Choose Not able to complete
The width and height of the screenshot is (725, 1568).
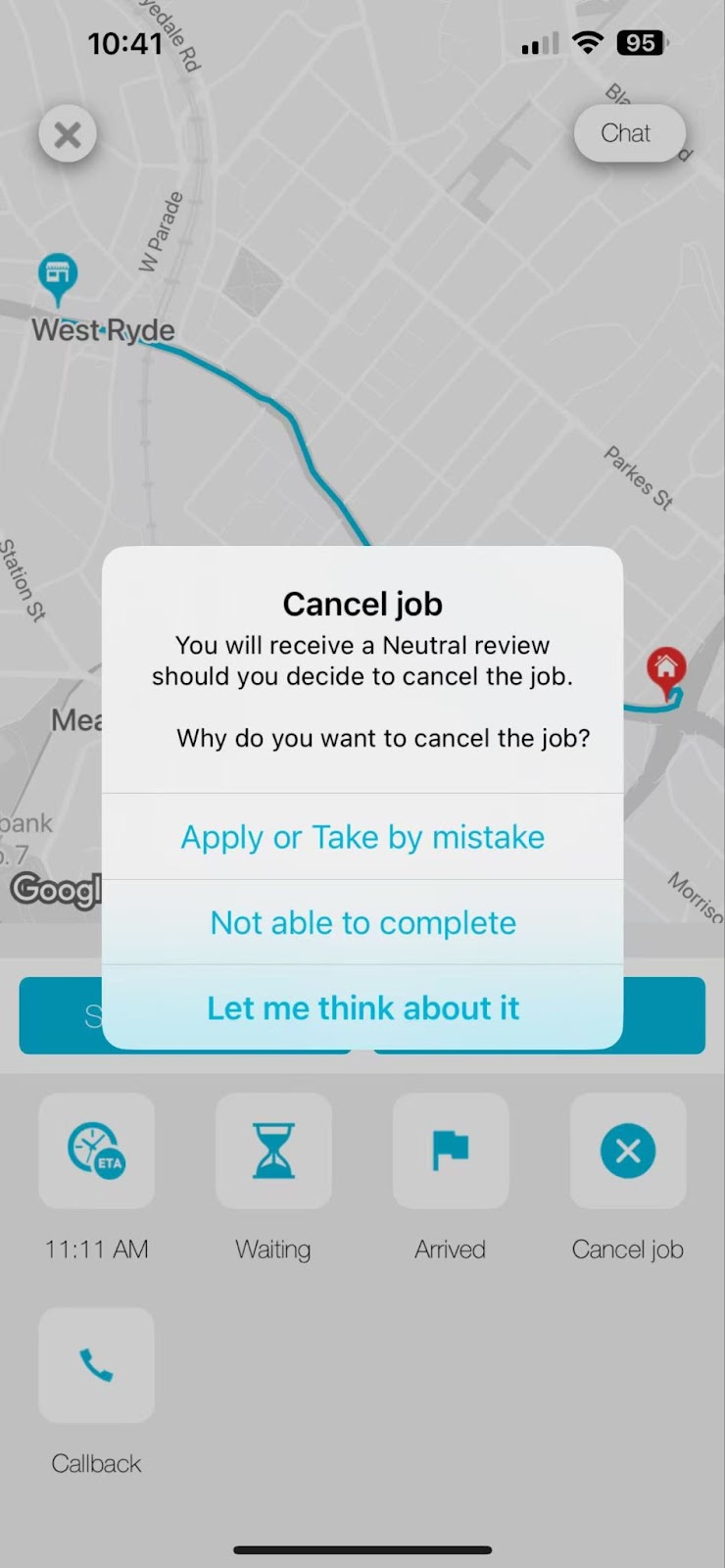coord(362,922)
